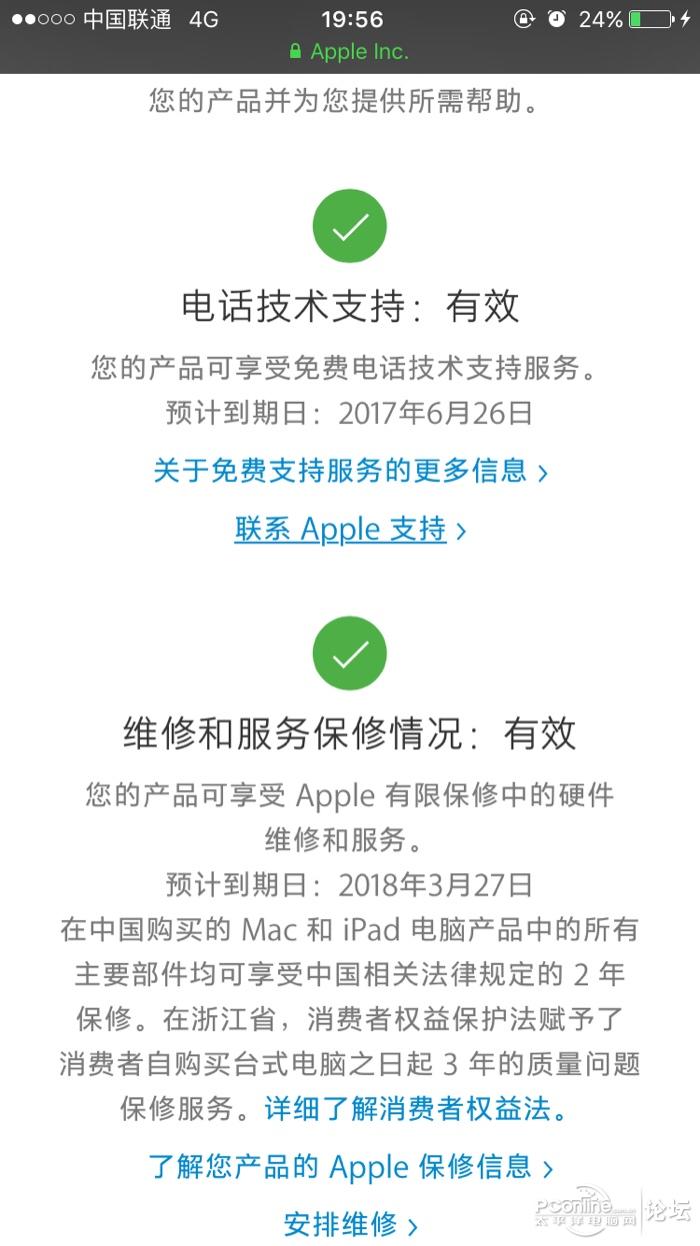Tap the Apple Inc. address bar
The height and width of the screenshot is (1246, 700).
pos(349,52)
